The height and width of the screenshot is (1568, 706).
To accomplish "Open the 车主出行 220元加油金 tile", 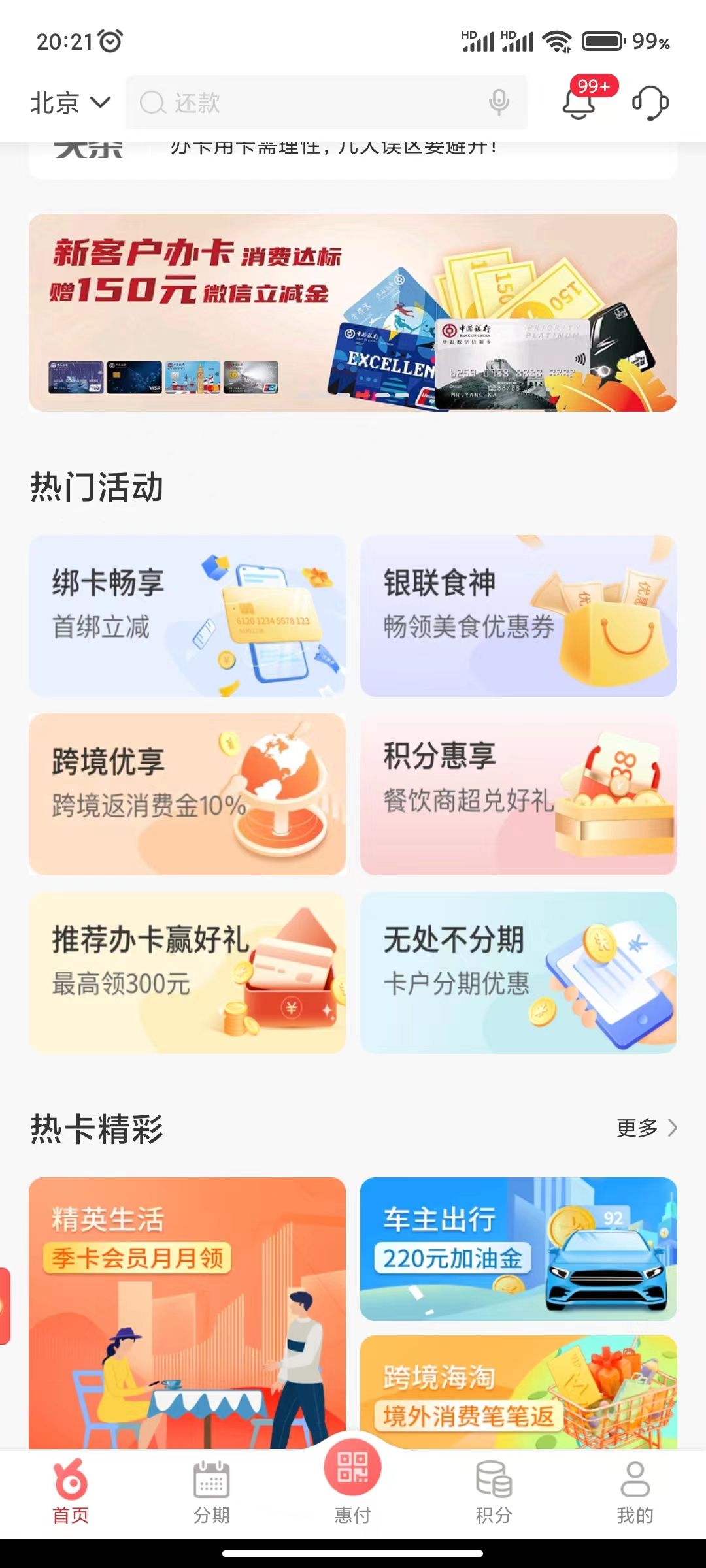I will pos(518,1249).
